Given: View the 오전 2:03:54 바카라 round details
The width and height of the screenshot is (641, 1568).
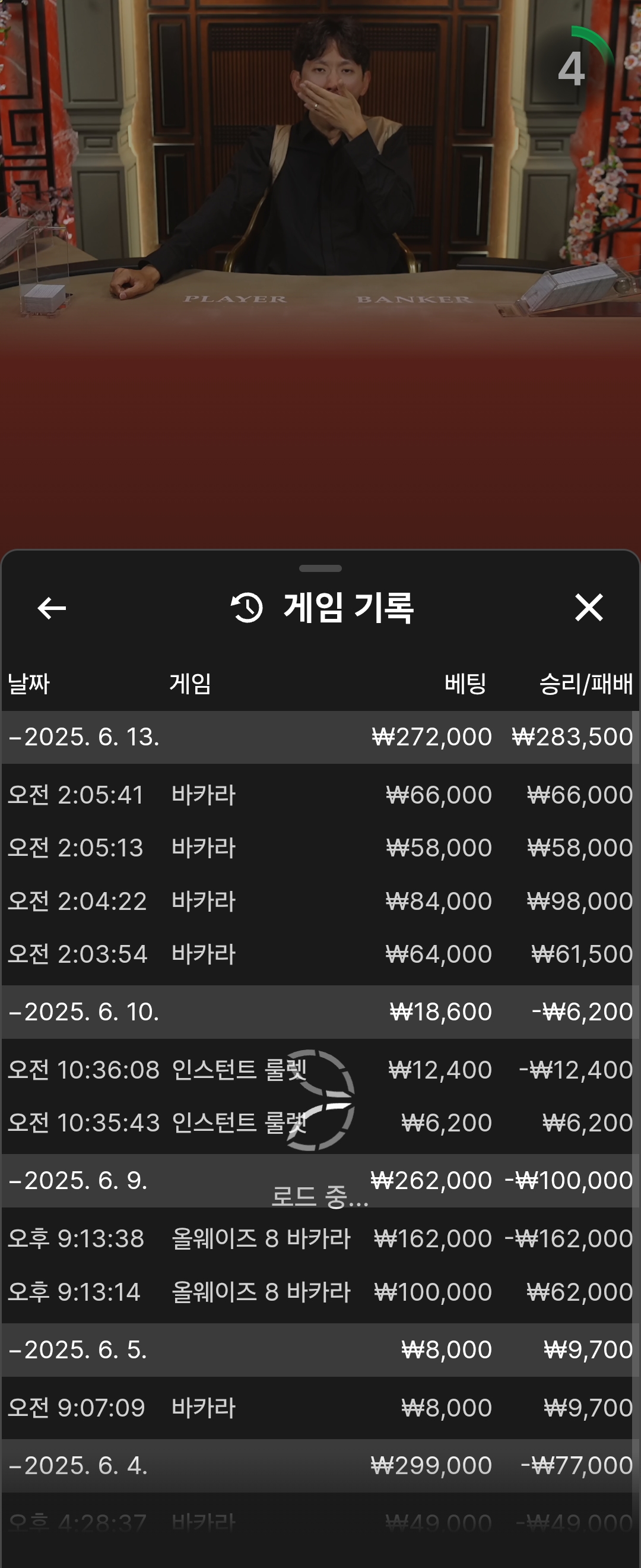Looking at the screenshot, I should click(x=316, y=954).
